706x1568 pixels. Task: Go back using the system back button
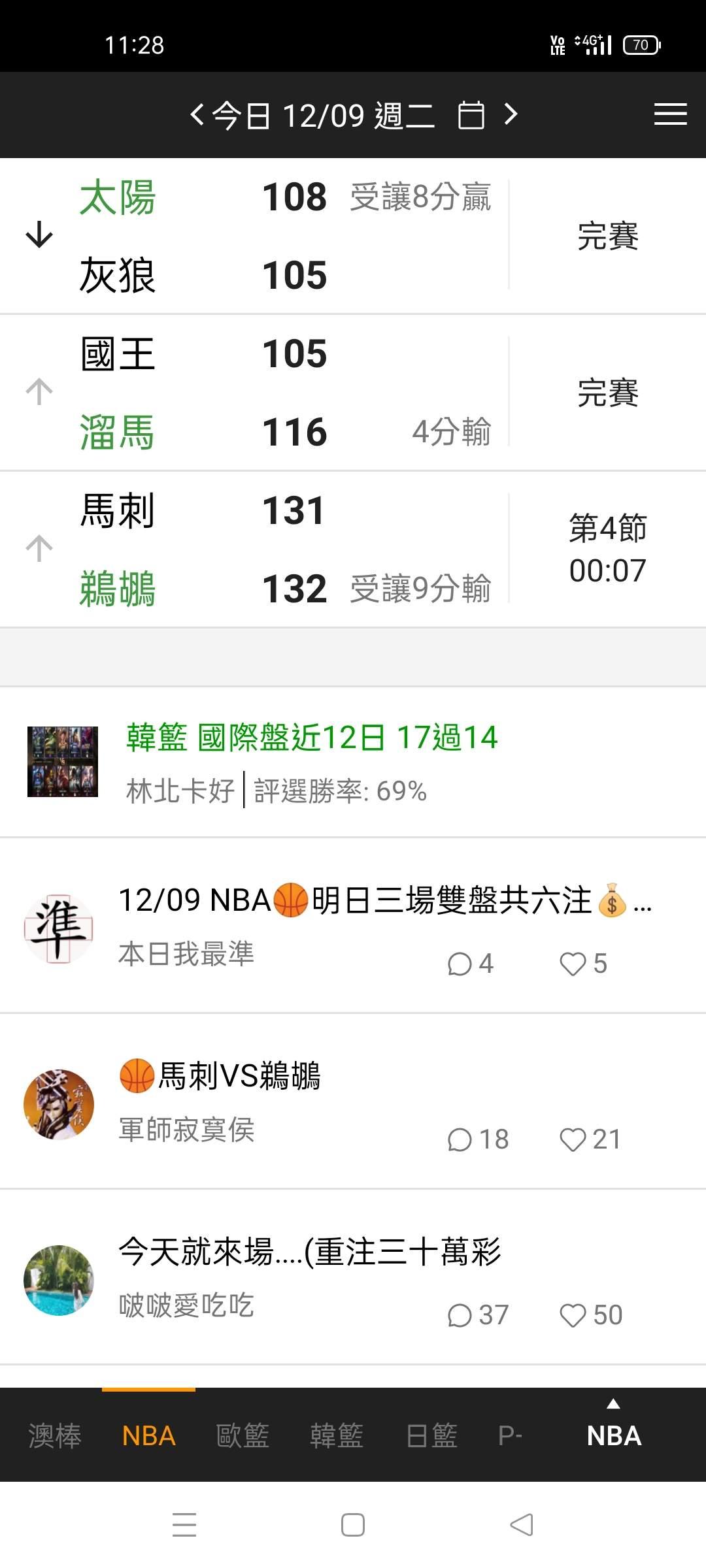pos(522,1525)
